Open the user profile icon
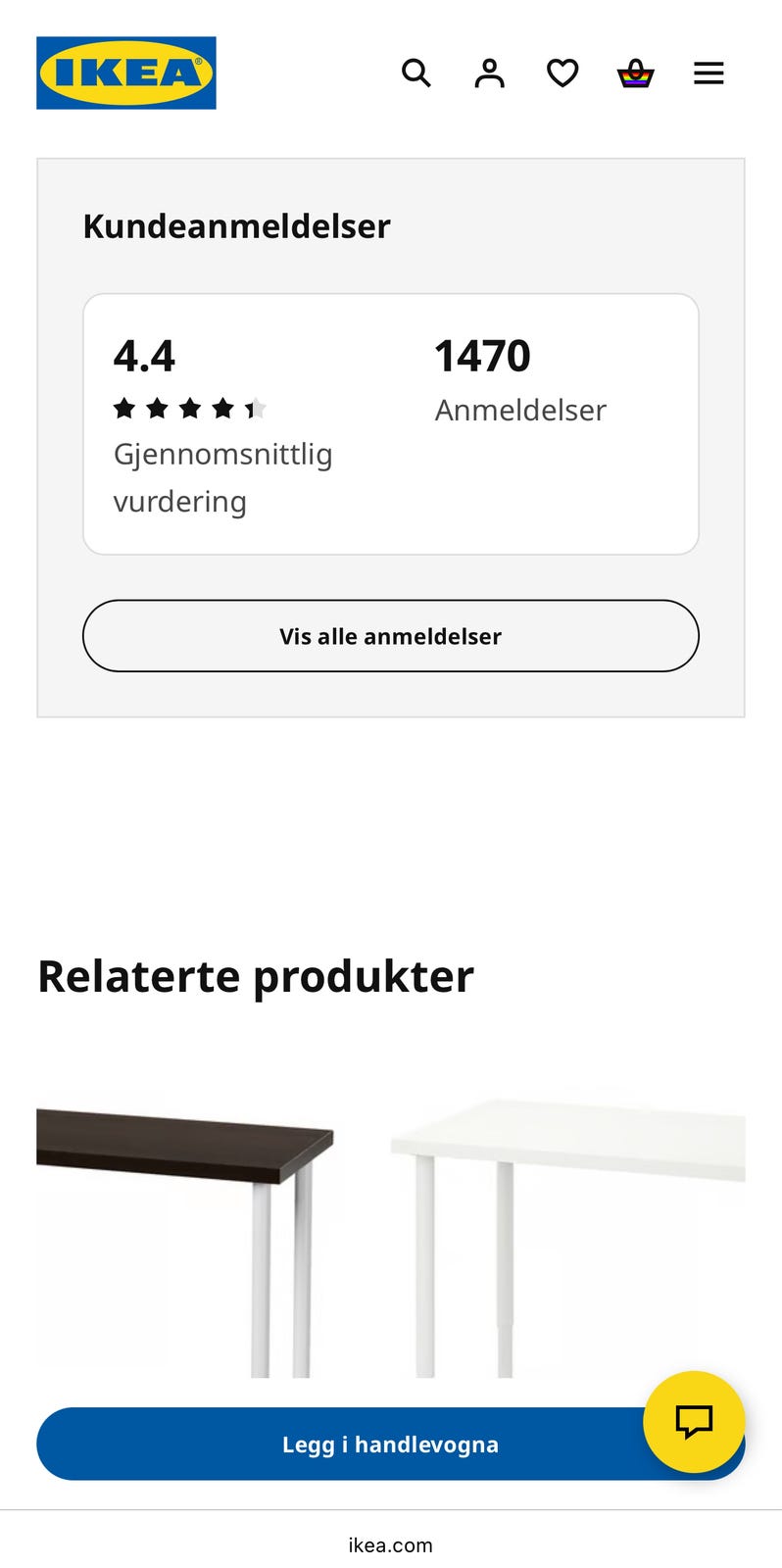The width and height of the screenshot is (782, 1568). point(489,73)
